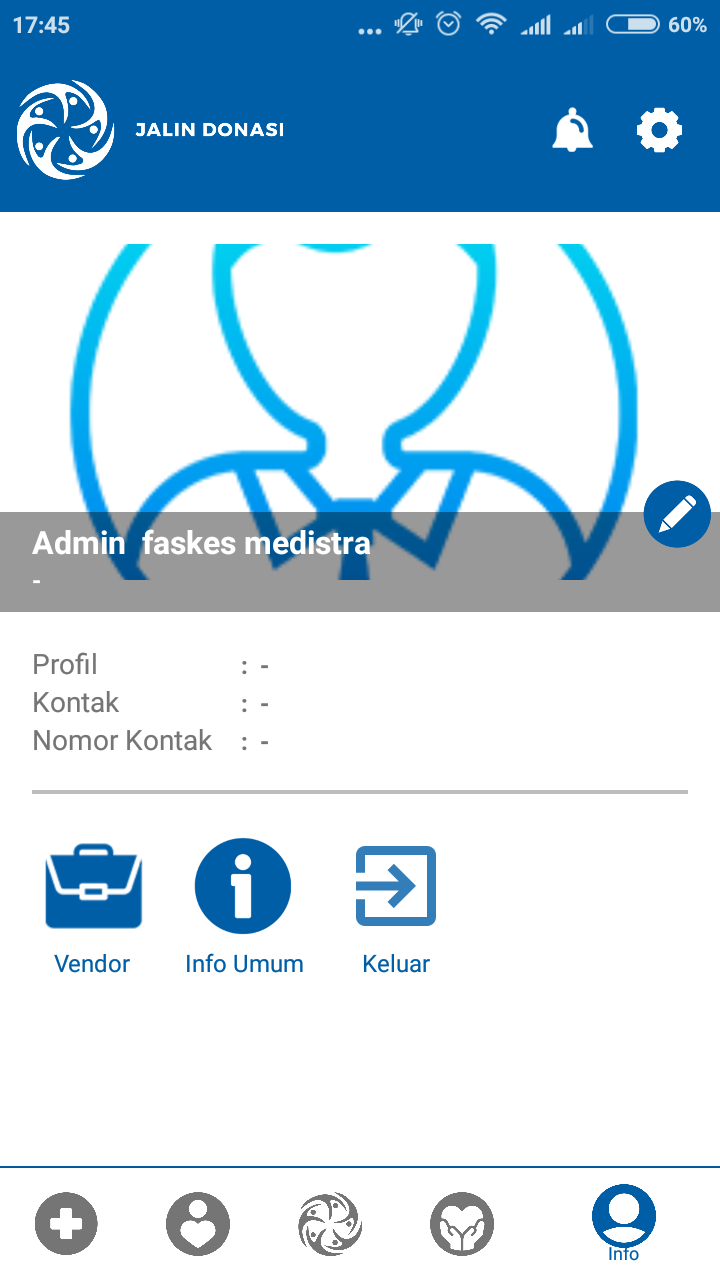Tap the pencil edit profile button

click(x=677, y=514)
